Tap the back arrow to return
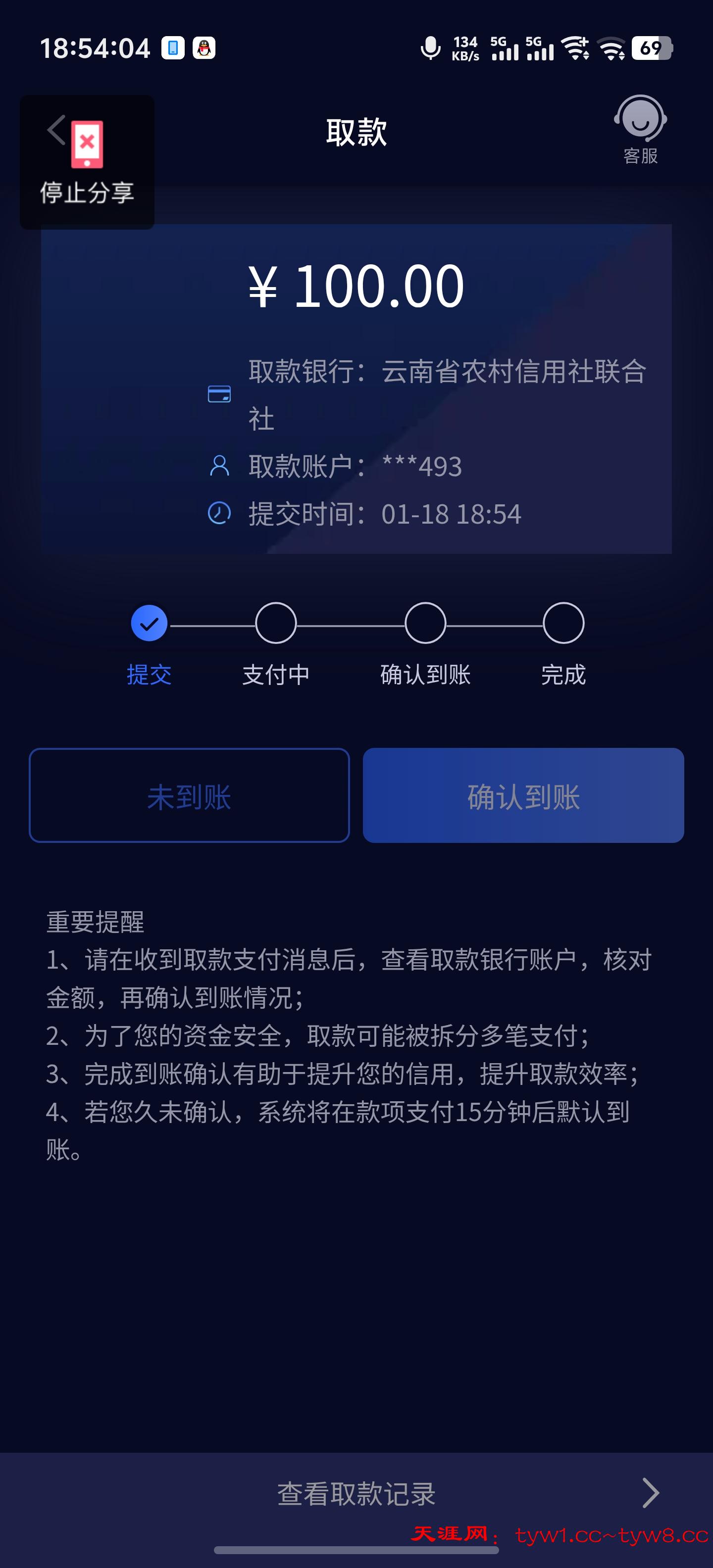This screenshot has width=713, height=1568. point(55,130)
